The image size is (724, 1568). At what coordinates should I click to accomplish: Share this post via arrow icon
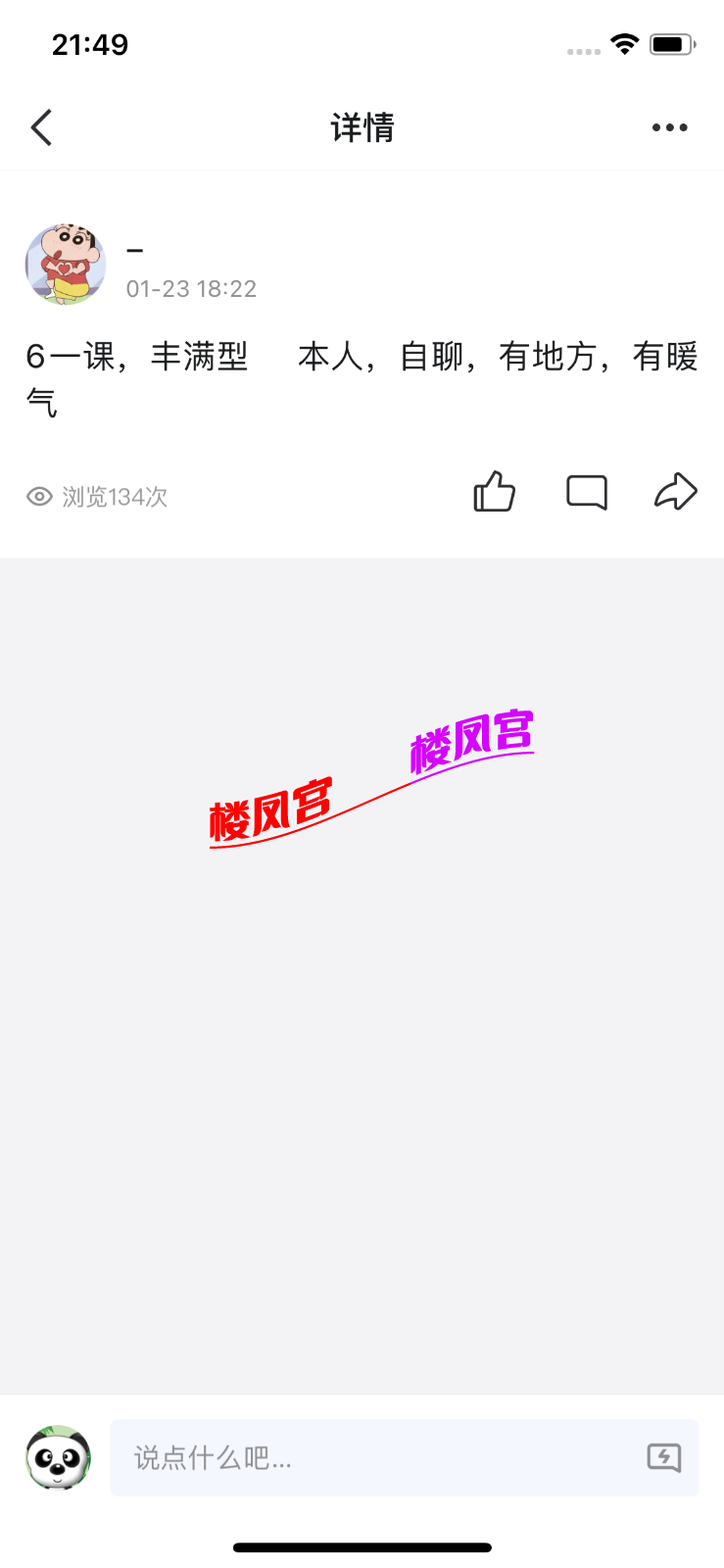676,492
